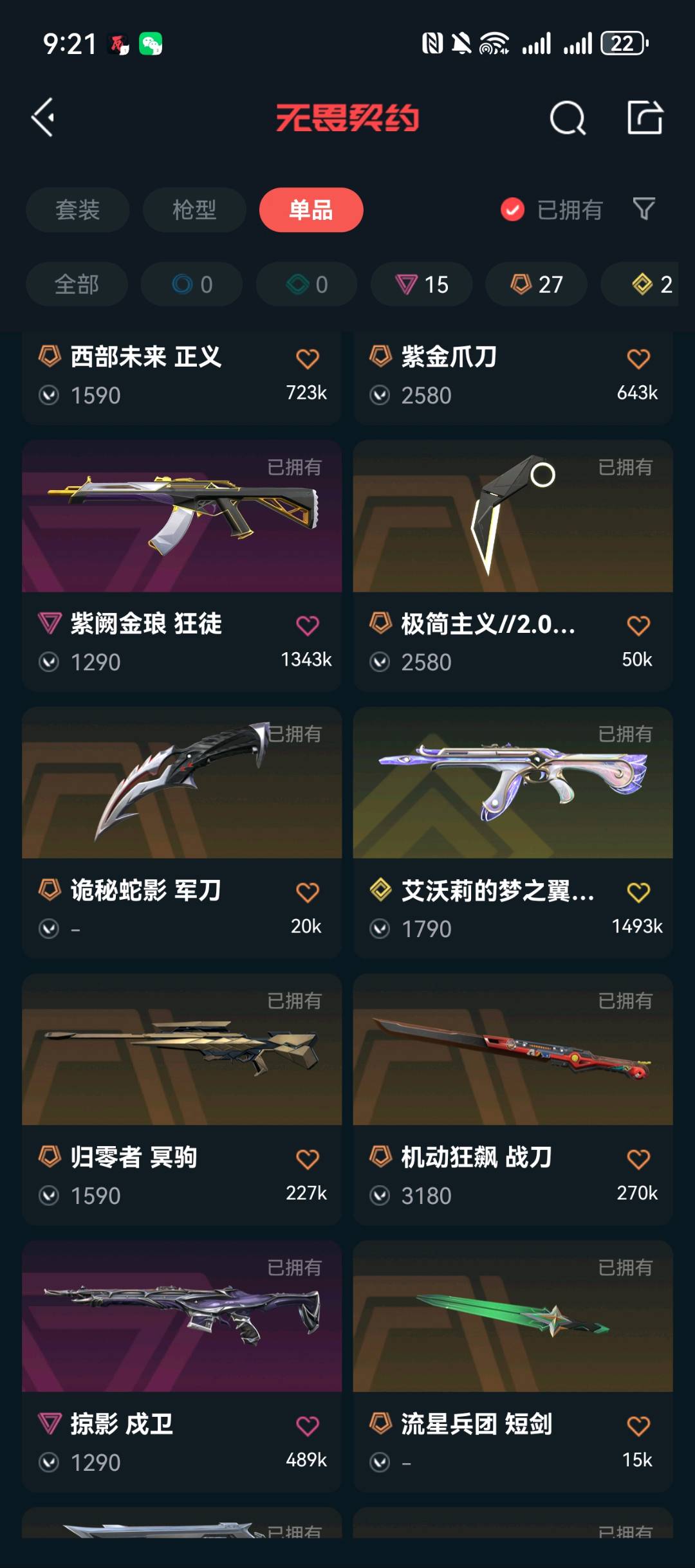Tap the share icon in header
695x1568 pixels.
(645, 118)
